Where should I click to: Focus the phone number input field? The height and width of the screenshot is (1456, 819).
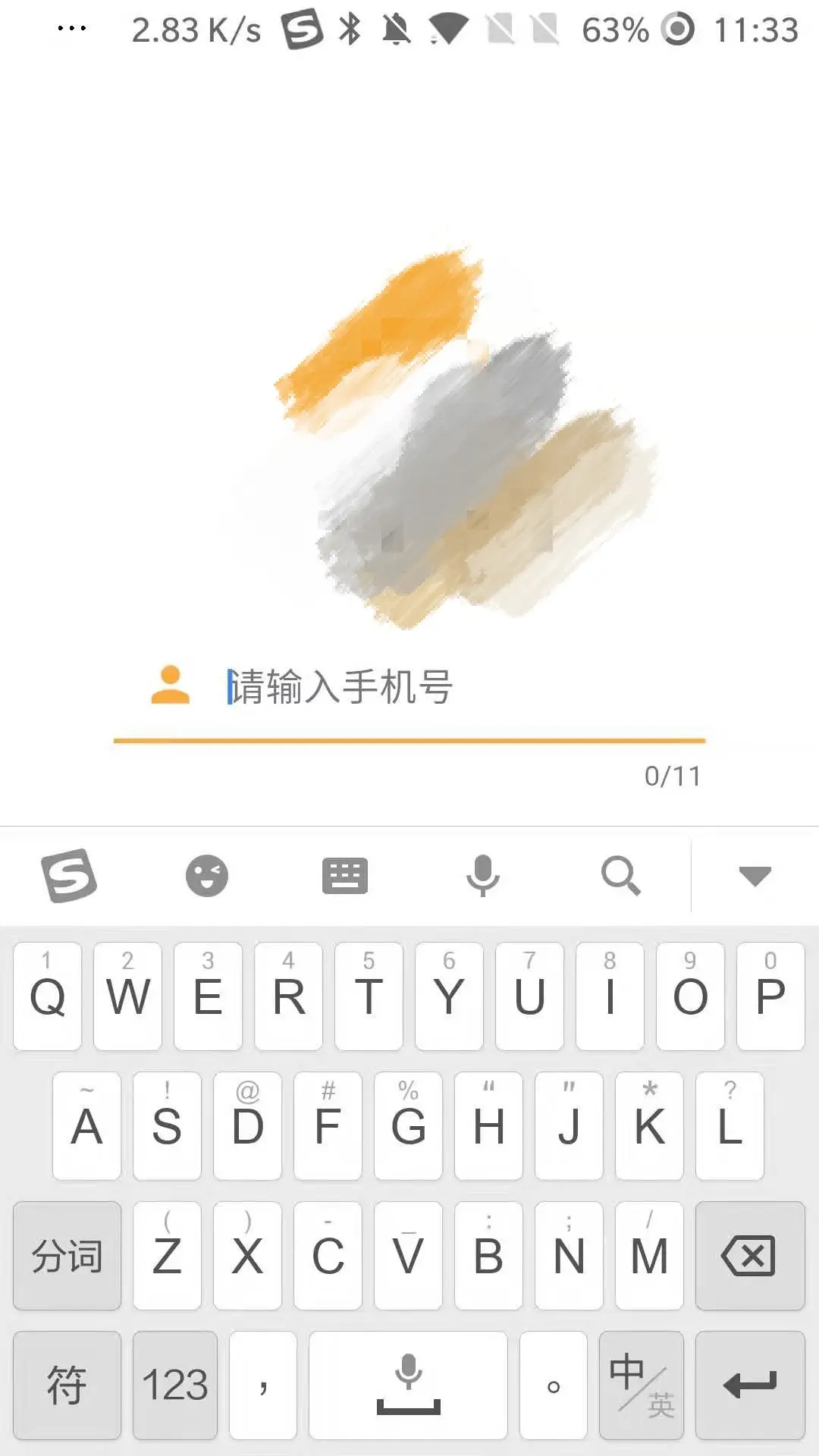455,687
